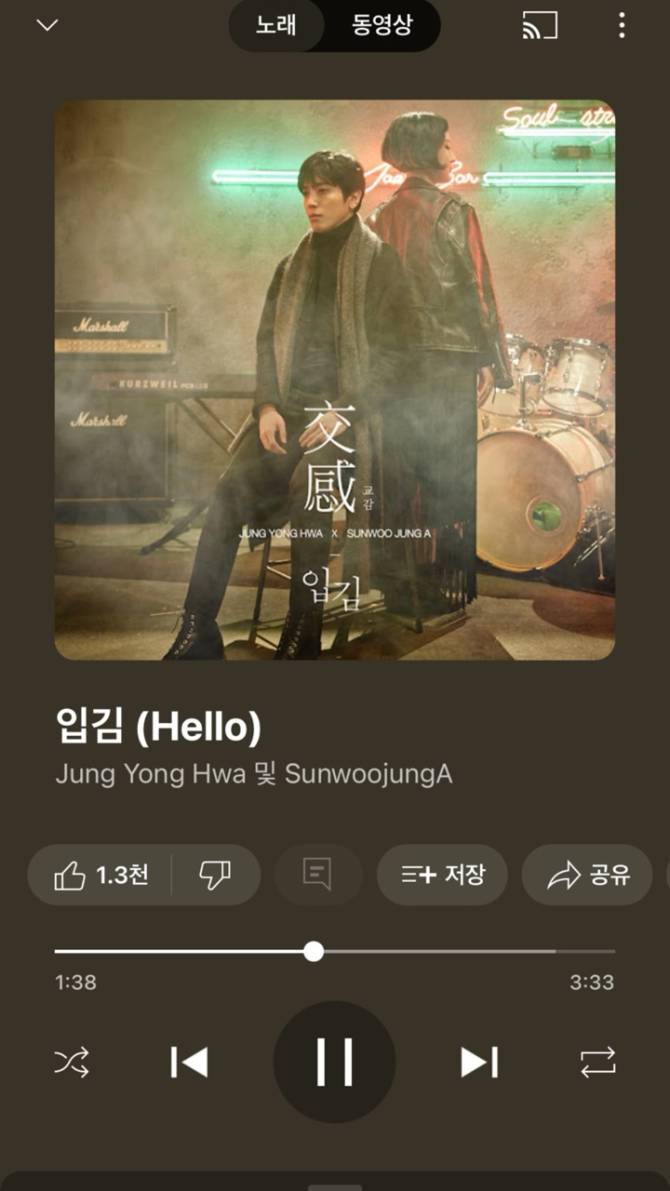Switch to the 동영상 video tab
Image resolution: width=670 pixels, height=1191 pixels.
point(381,26)
